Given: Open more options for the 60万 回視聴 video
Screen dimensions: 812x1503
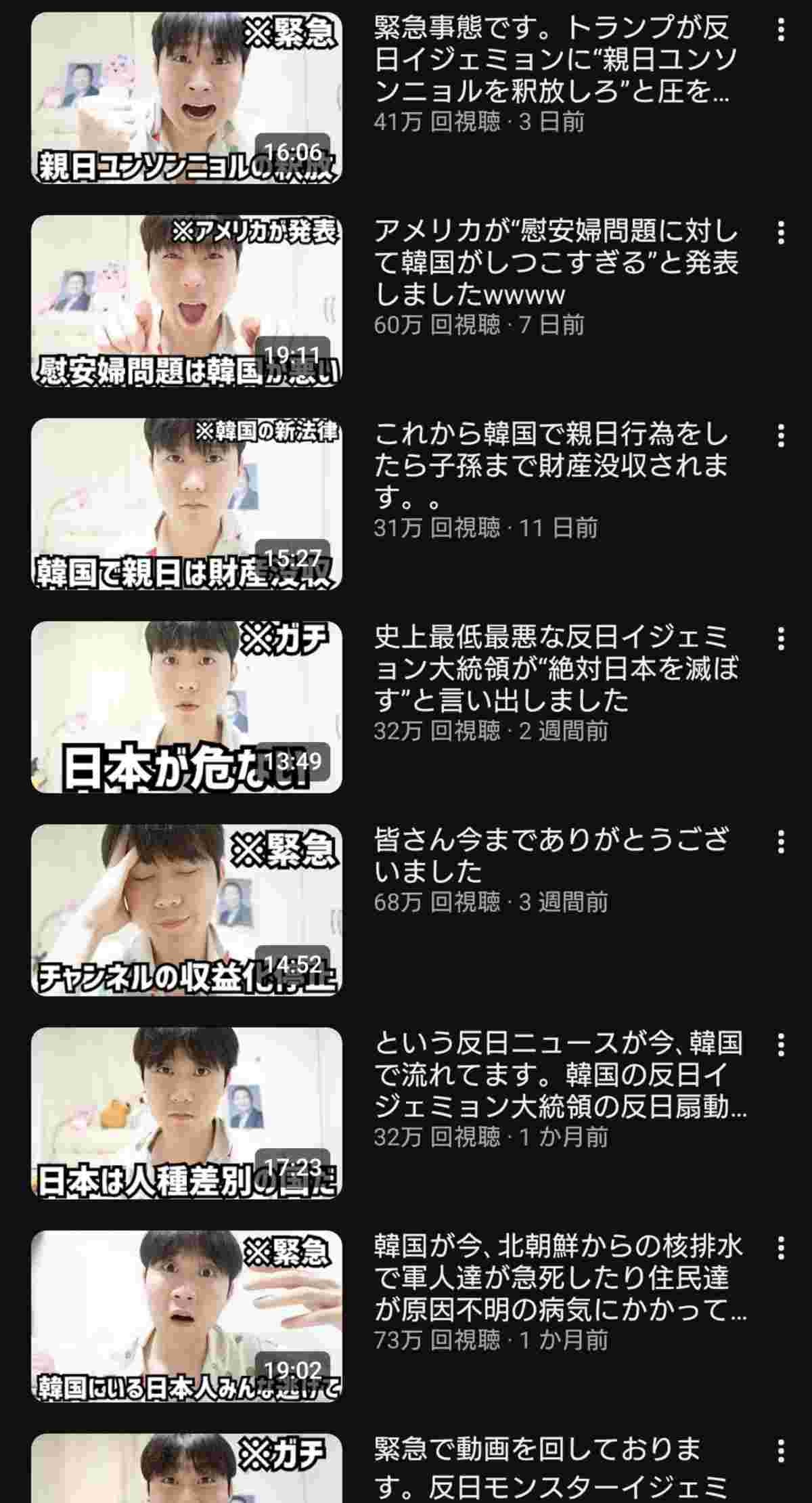Looking at the screenshot, I should point(781,233).
